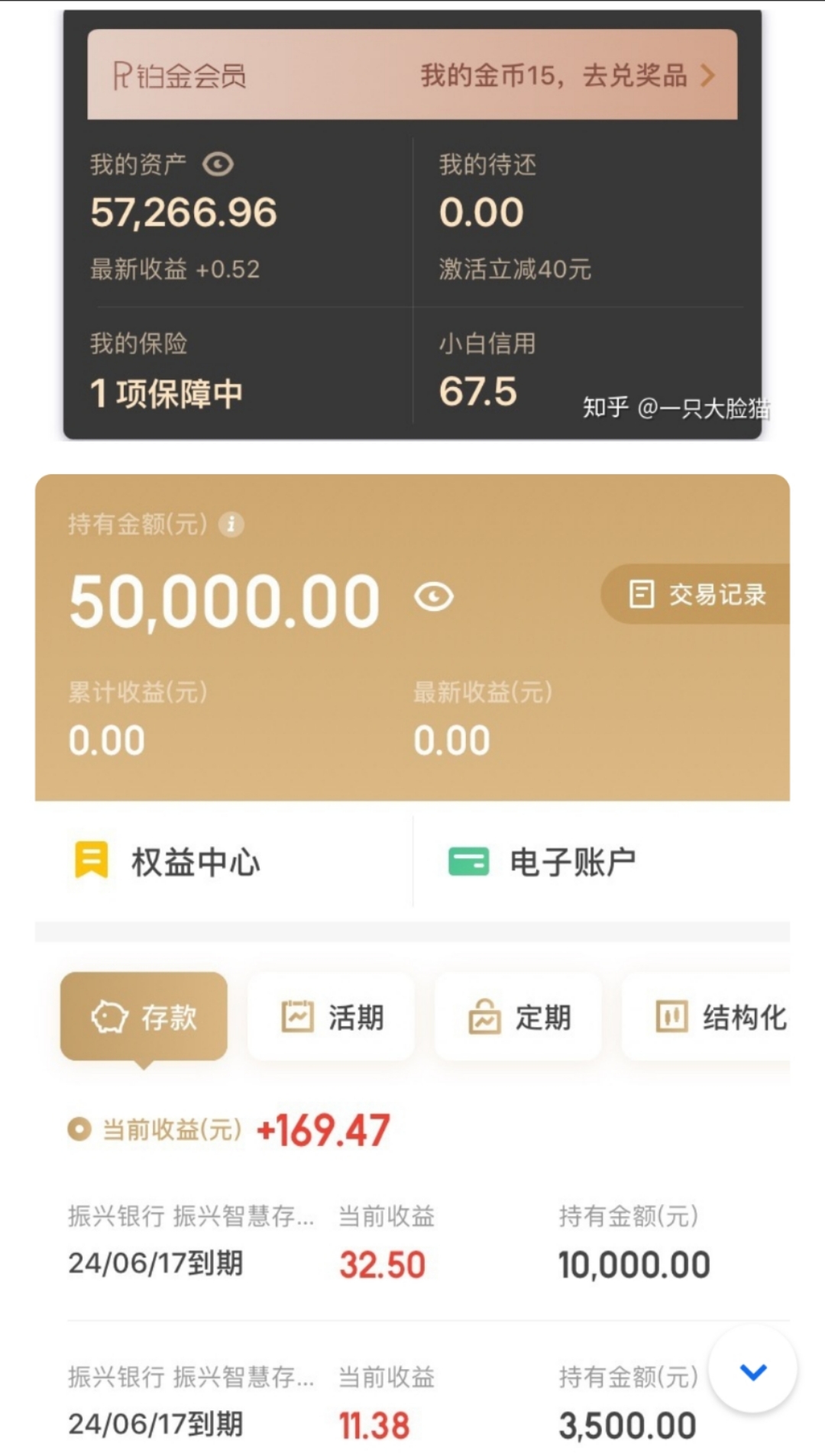Open the info icon next to 持有金额
The image size is (825, 1456).
click(231, 524)
